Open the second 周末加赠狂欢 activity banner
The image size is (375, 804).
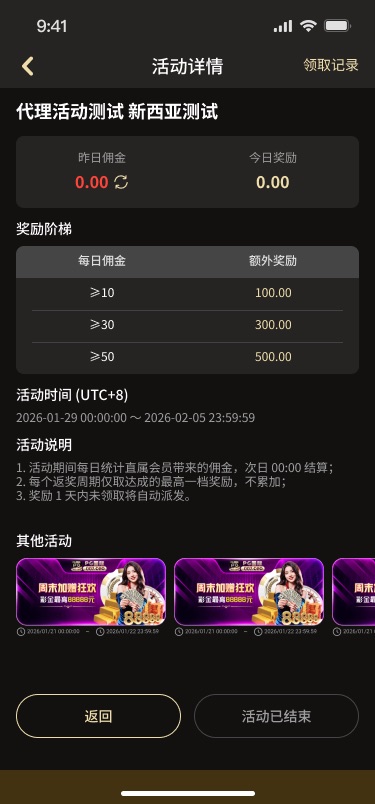point(249,592)
